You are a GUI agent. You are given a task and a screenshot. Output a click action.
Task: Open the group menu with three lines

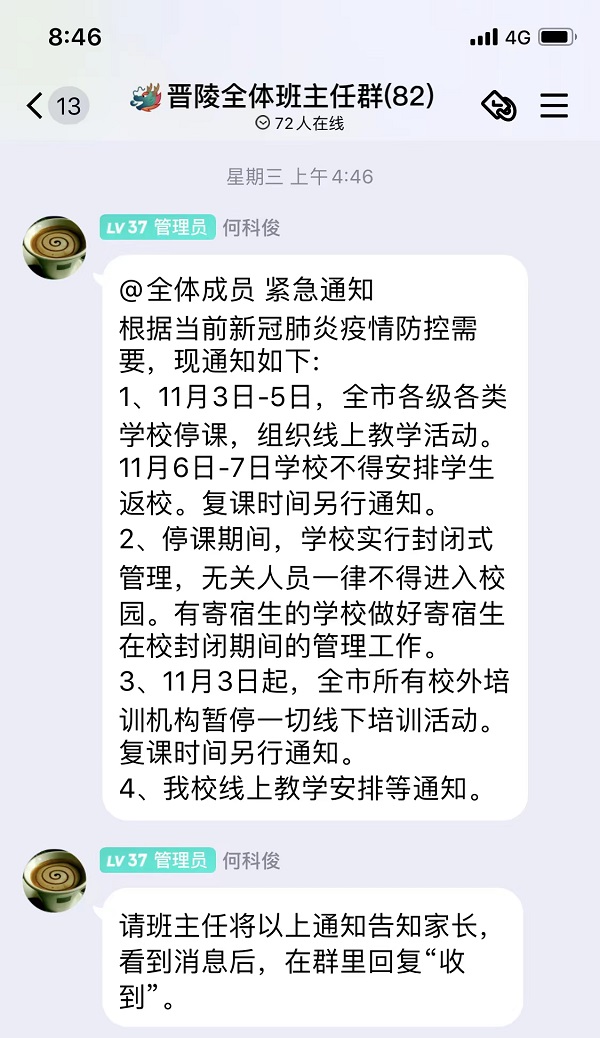(554, 105)
